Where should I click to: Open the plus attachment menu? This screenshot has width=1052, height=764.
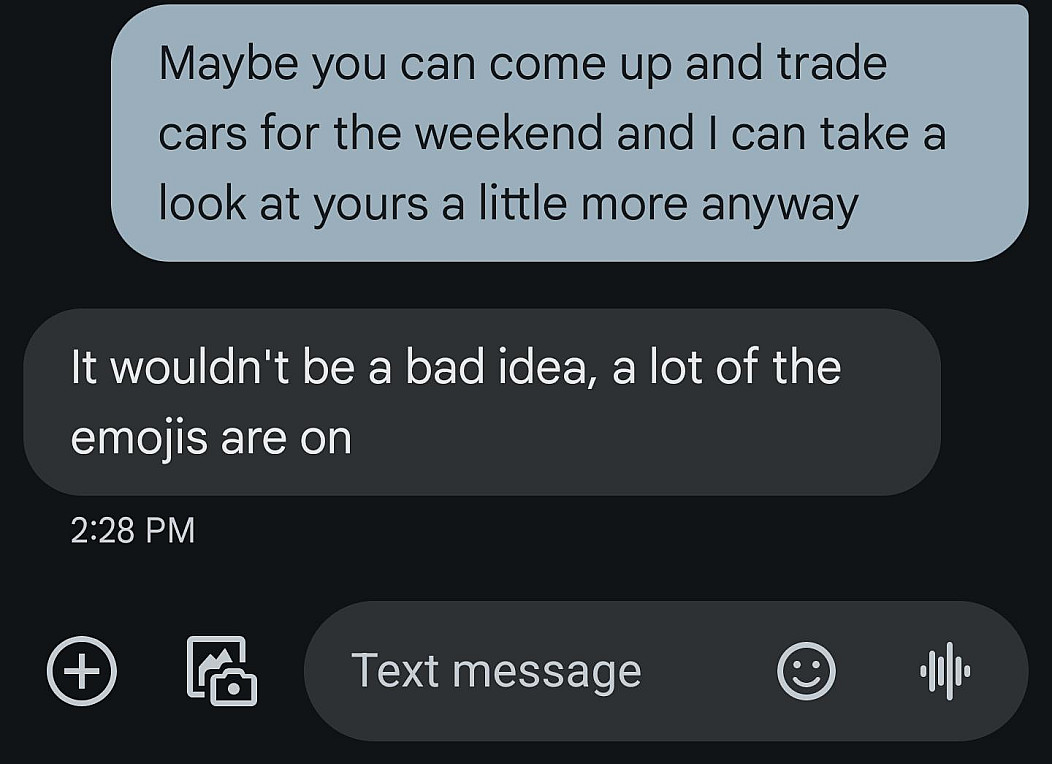click(82, 671)
